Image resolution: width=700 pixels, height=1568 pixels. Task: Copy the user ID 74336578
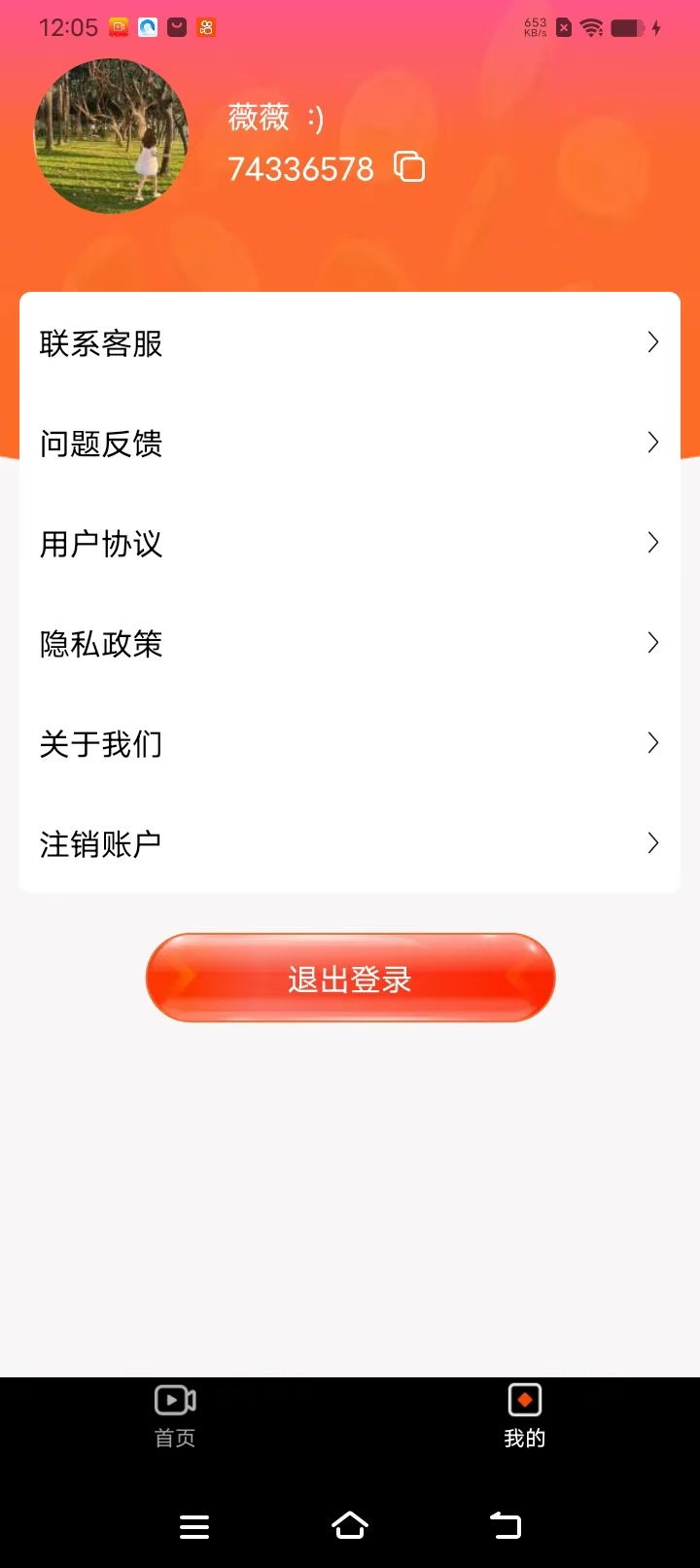click(409, 167)
